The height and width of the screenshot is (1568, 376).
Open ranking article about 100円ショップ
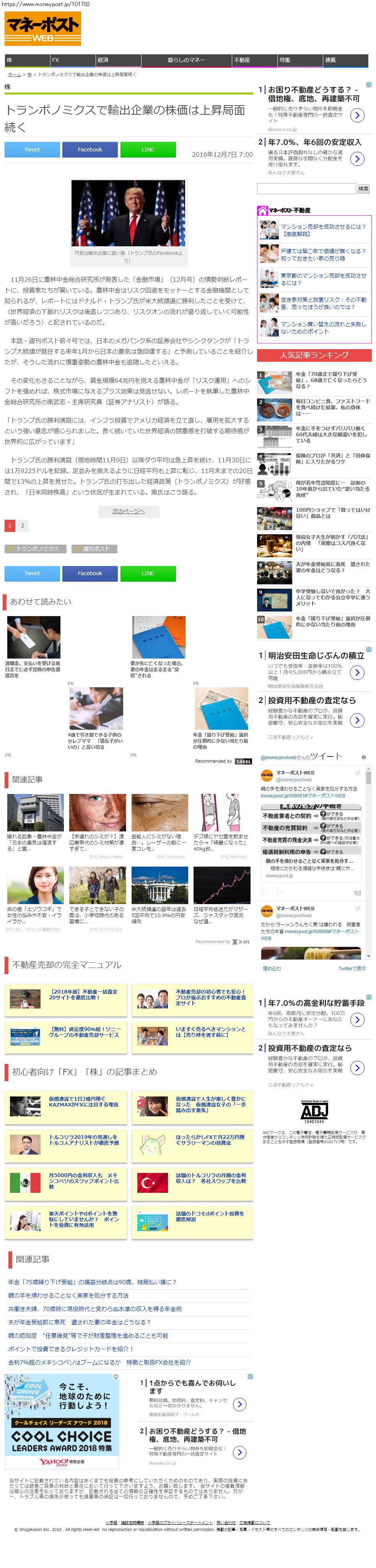coord(332,512)
